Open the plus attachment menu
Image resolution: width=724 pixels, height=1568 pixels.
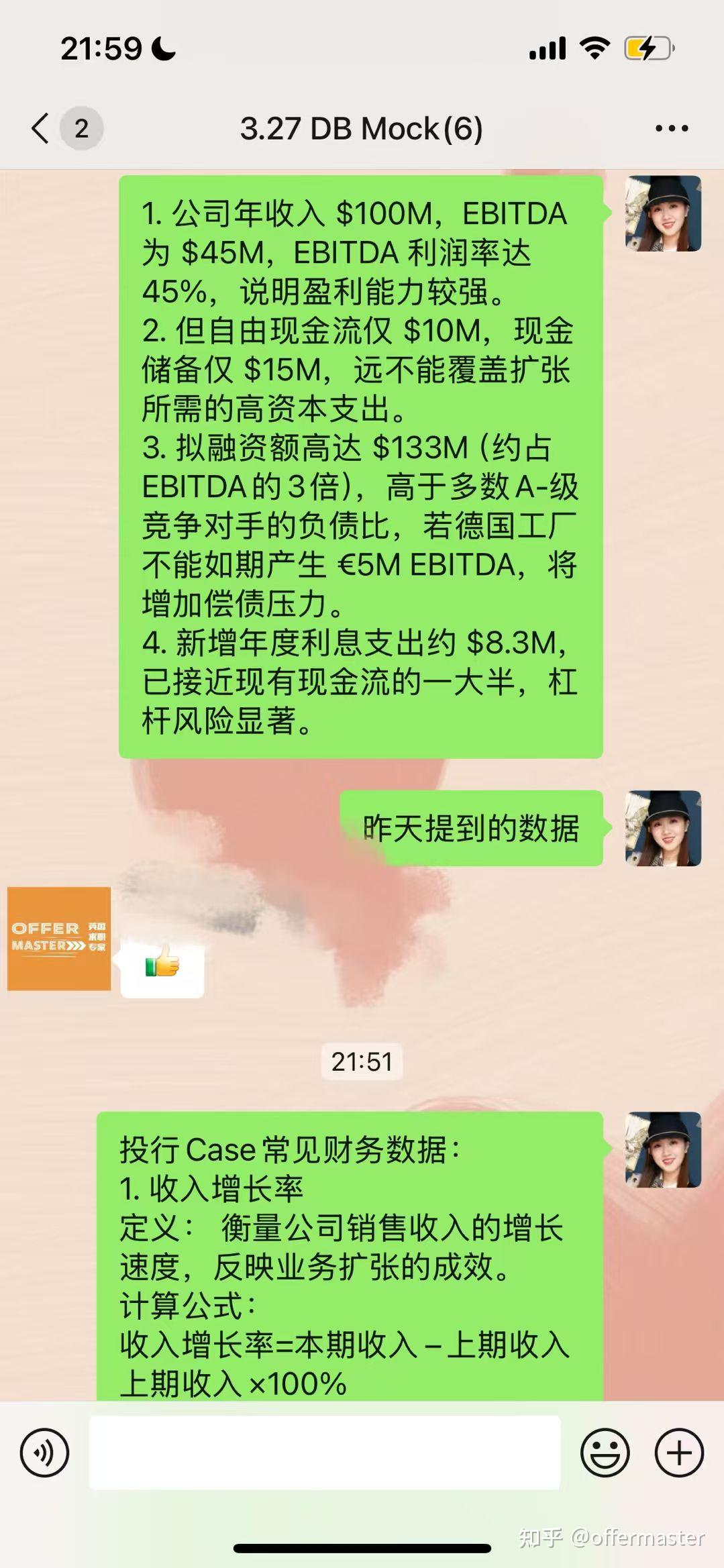(679, 1453)
